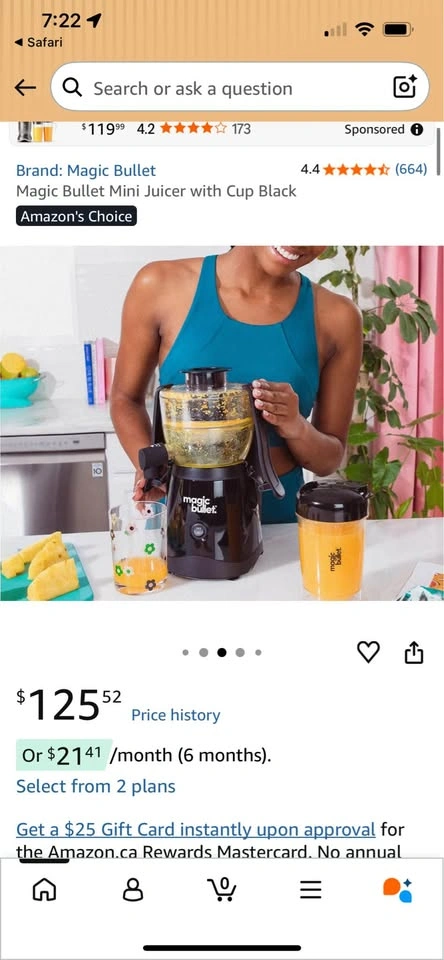Open the sponsored info icon

tap(417, 130)
